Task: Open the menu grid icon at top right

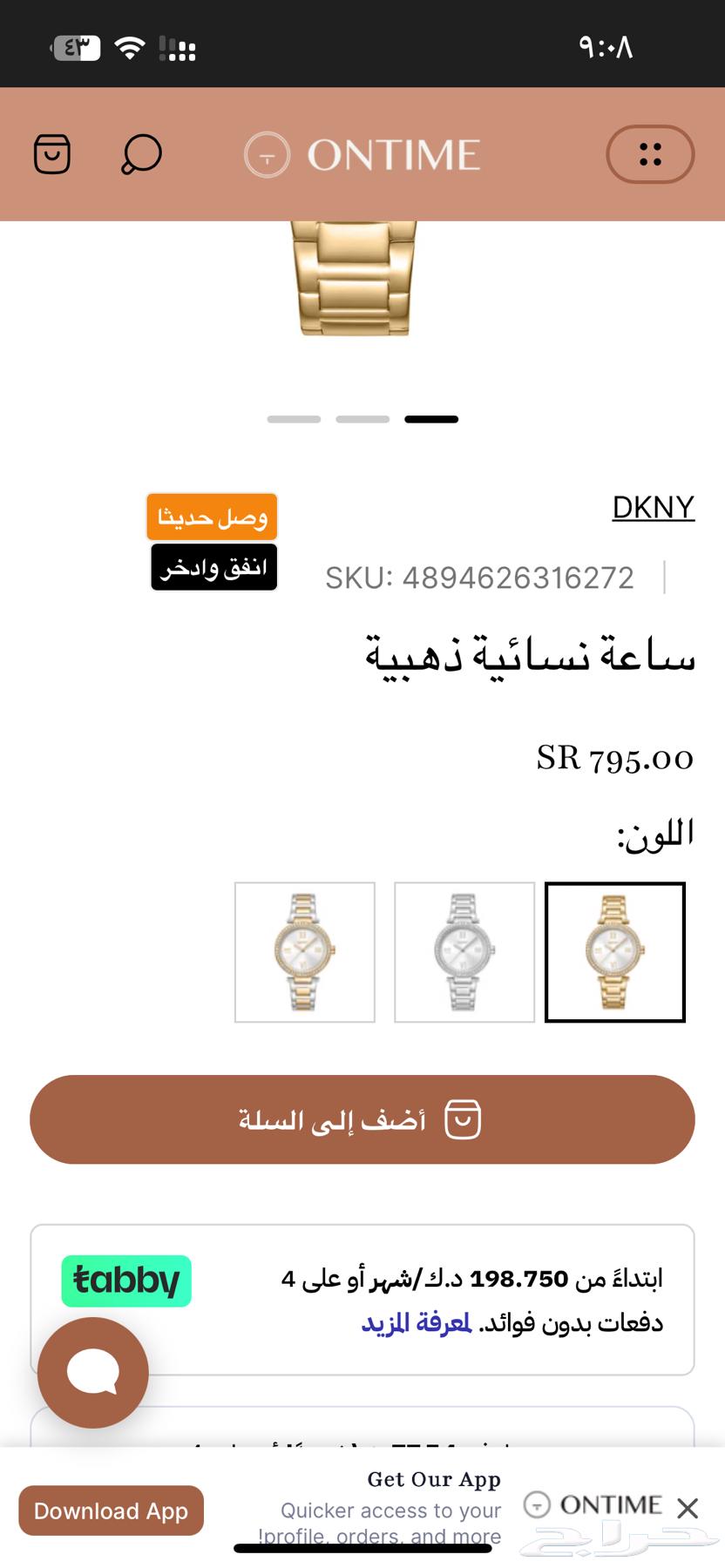Action: 650,154
